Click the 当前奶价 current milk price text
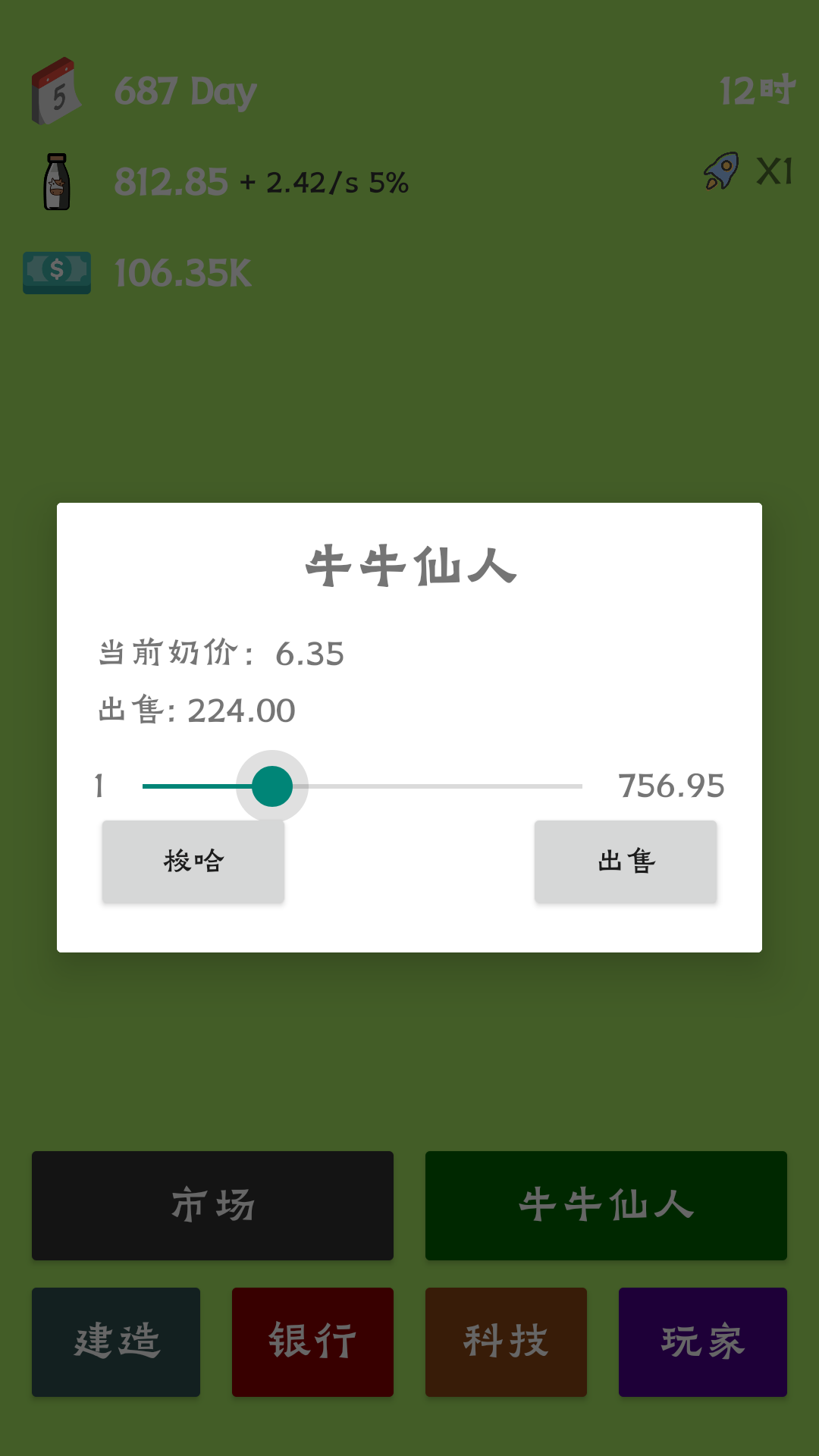819x1456 pixels. click(x=220, y=653)
